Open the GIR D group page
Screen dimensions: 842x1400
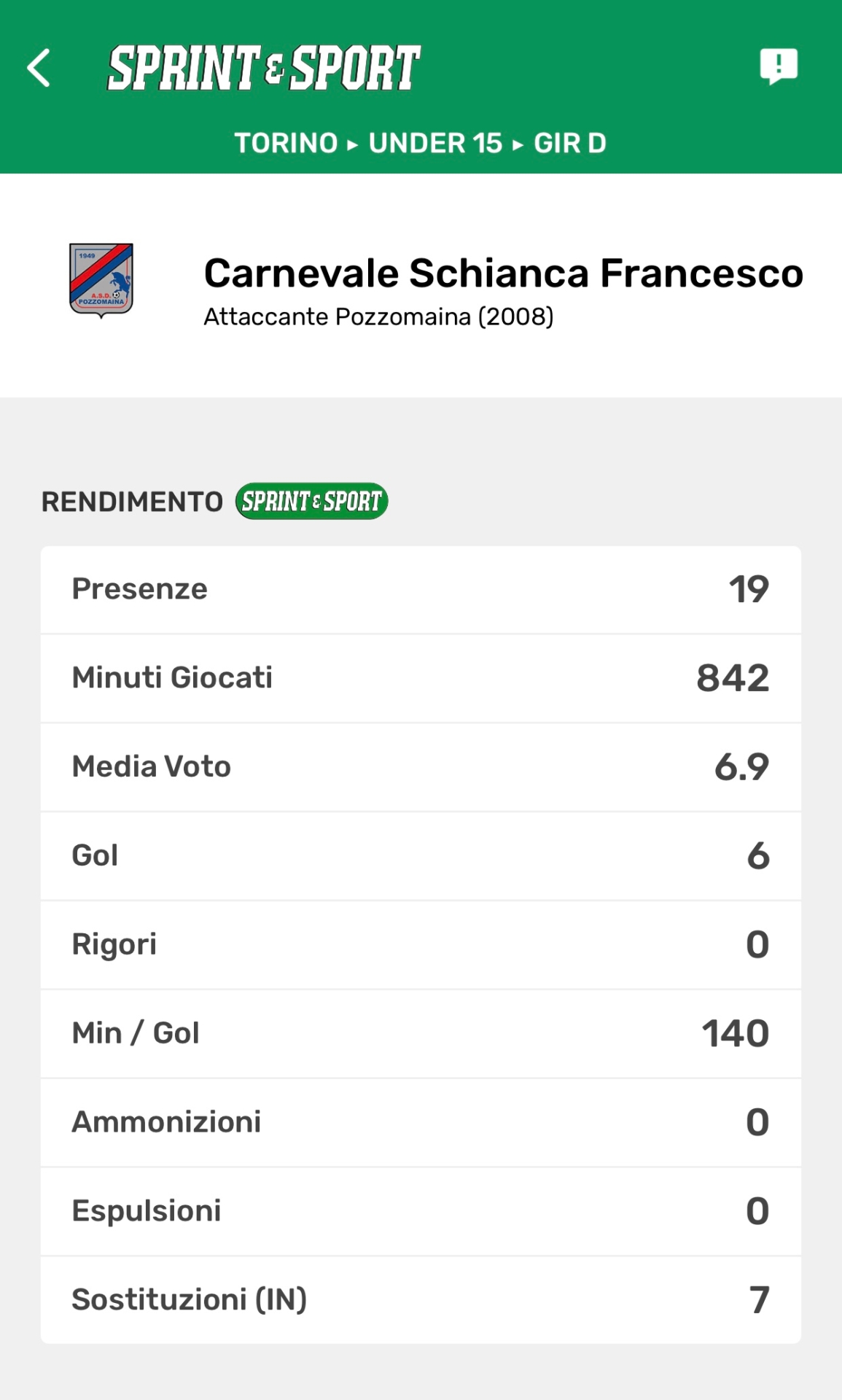pyautogui.click(x=570, y=144)
